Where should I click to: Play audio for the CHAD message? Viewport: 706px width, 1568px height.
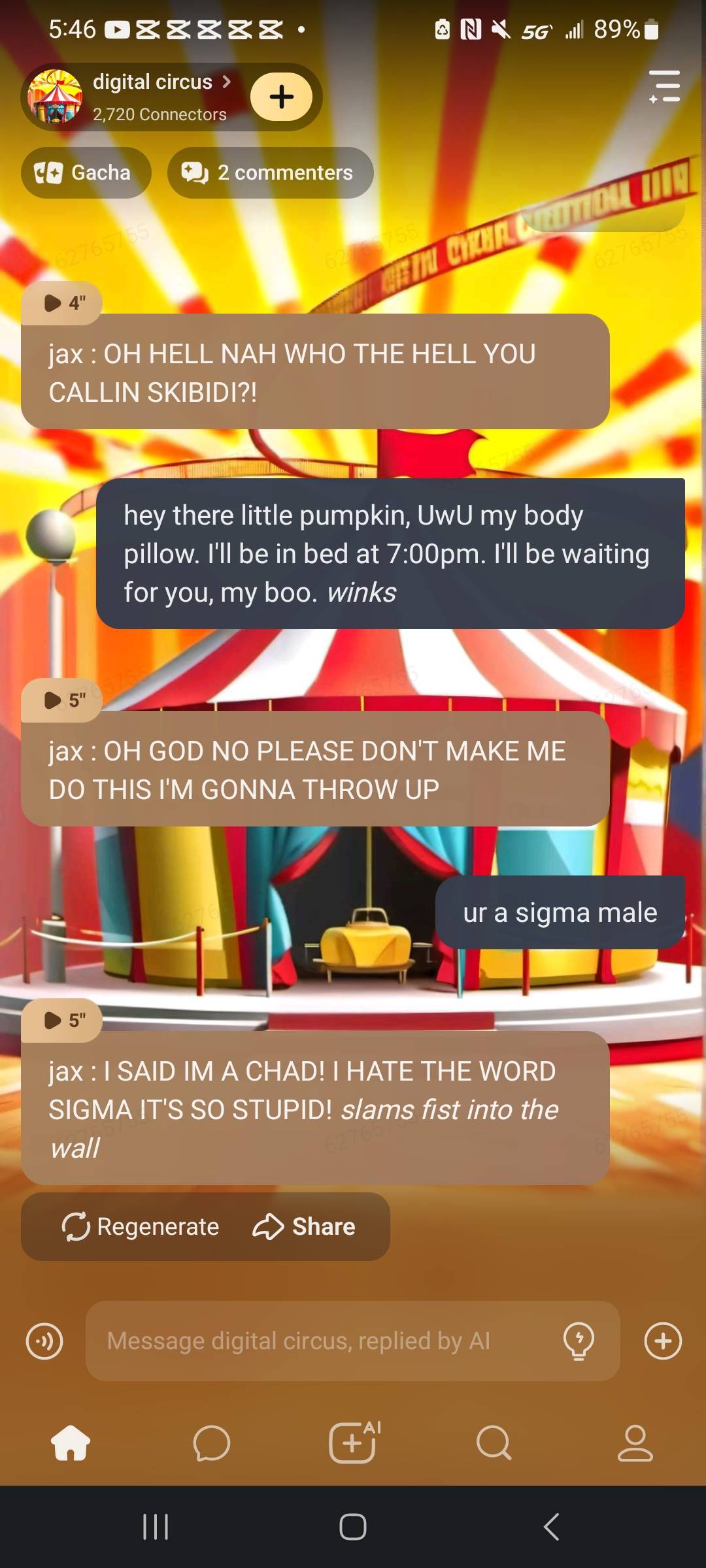tap(62, 1021)
